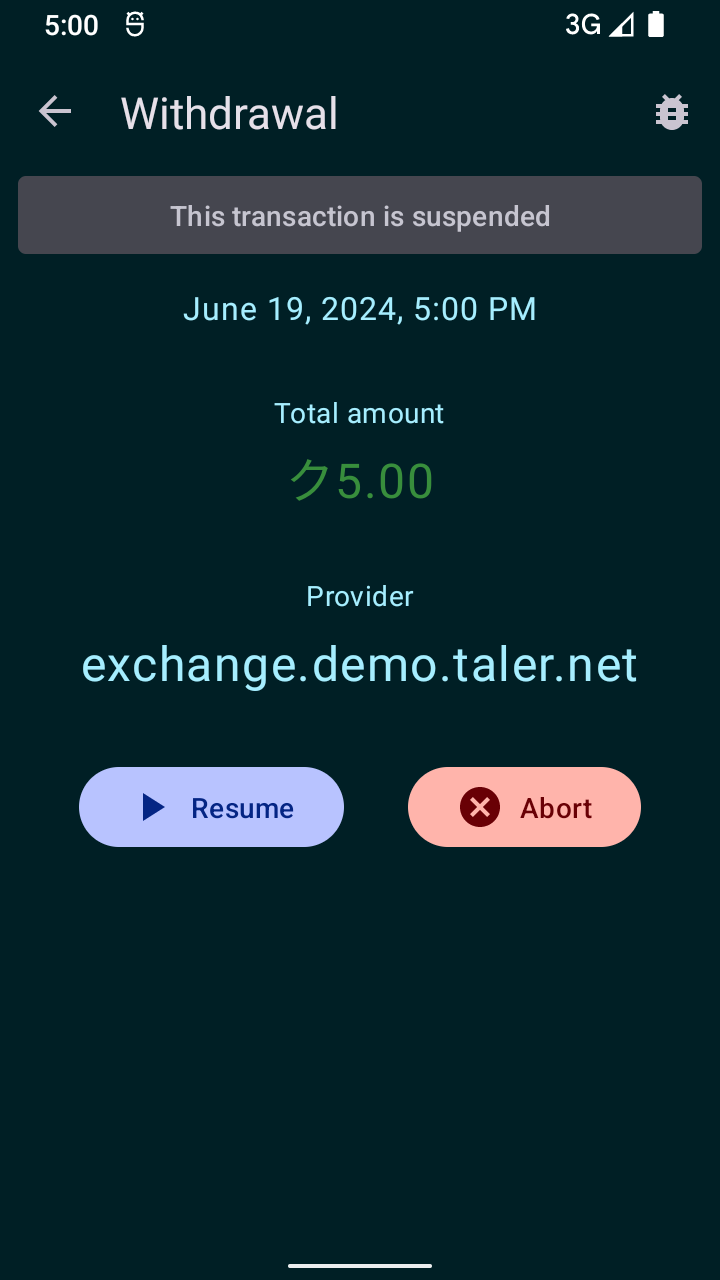Open the debug bug icon
720x1280 pixels.
click(671, 112)
